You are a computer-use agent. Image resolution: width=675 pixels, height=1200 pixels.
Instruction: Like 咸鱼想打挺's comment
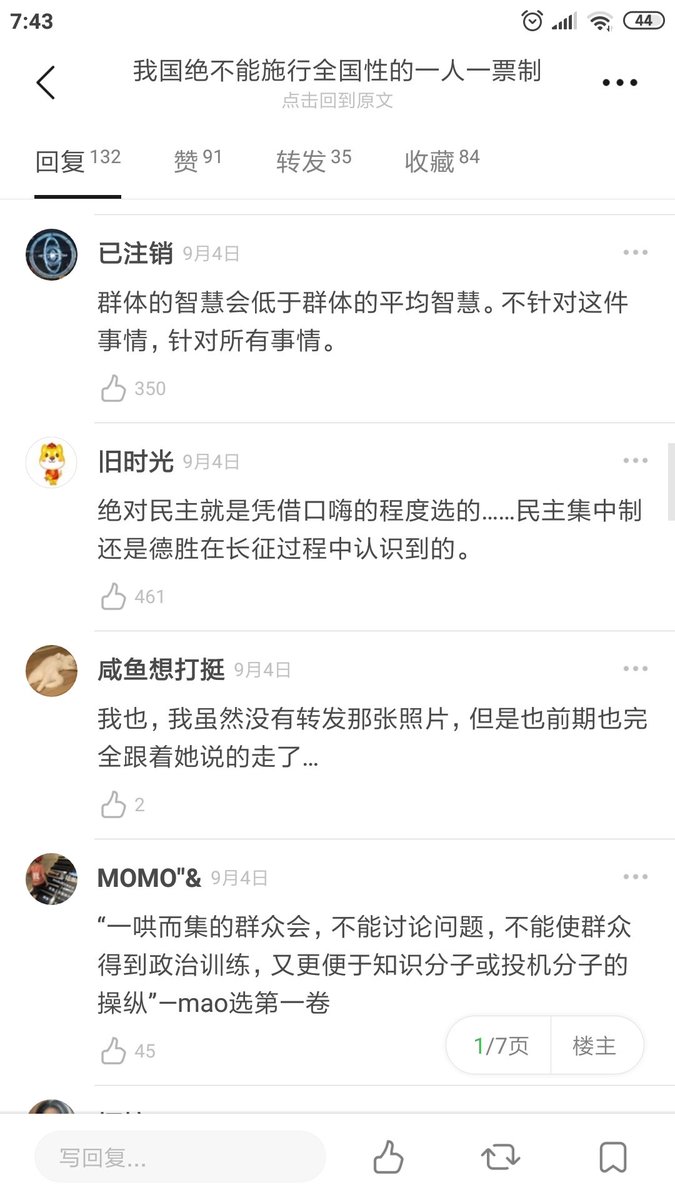[x=114, y=804]
